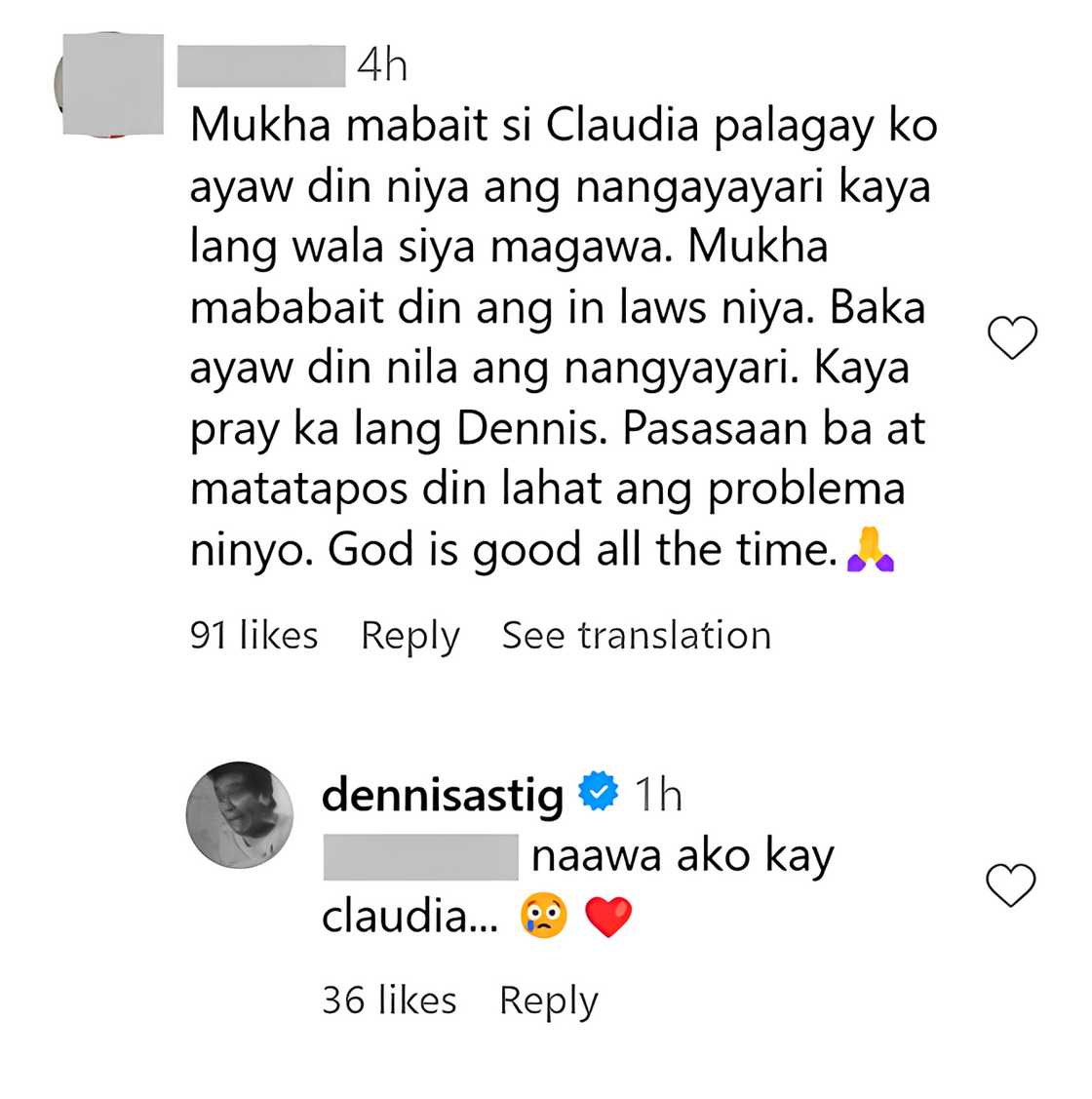1092x1099 pixels.
Task: See translation of the Tagalog comment
Action: coord(636,636)
